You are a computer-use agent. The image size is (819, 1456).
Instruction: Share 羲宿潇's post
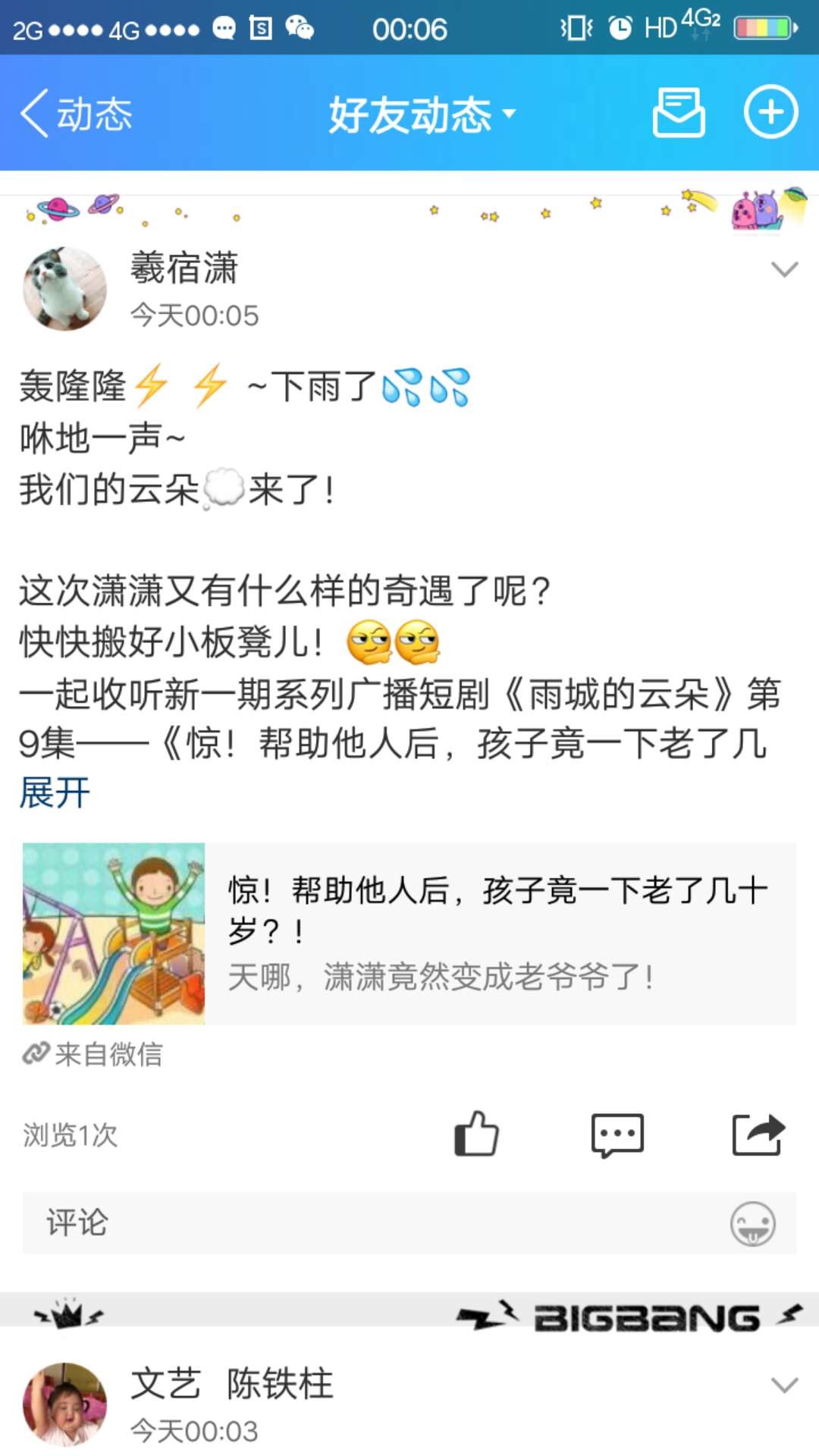point(758,1134)
